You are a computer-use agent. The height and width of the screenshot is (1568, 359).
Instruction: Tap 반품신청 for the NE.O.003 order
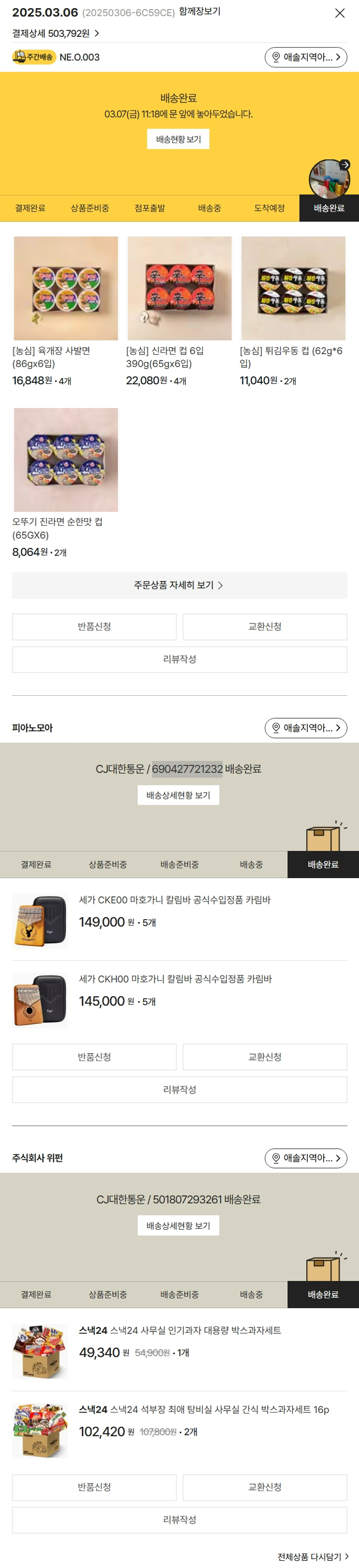coord(94,626)
